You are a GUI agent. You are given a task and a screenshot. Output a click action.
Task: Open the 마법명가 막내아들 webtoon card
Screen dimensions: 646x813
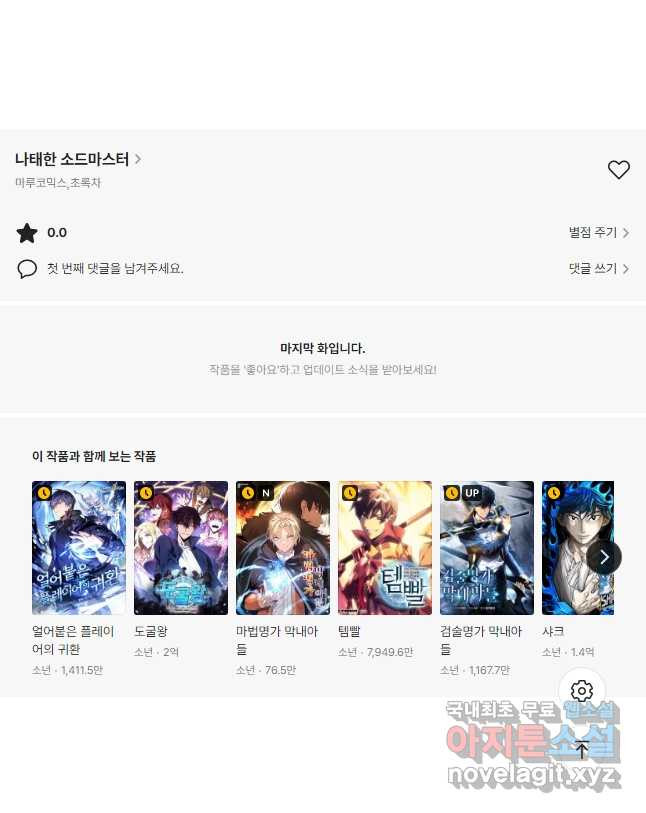(283, 548)
